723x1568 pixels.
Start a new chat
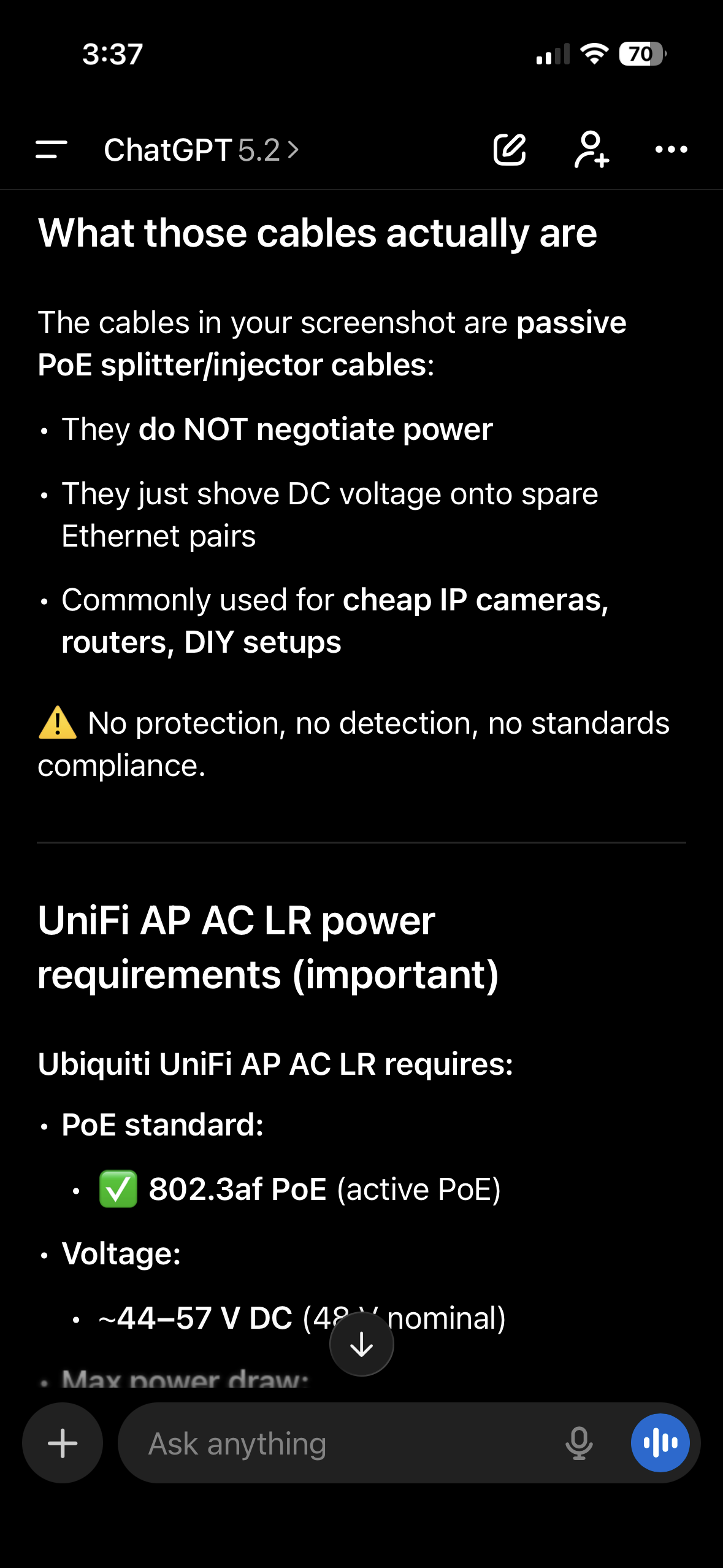click(510, 150)
